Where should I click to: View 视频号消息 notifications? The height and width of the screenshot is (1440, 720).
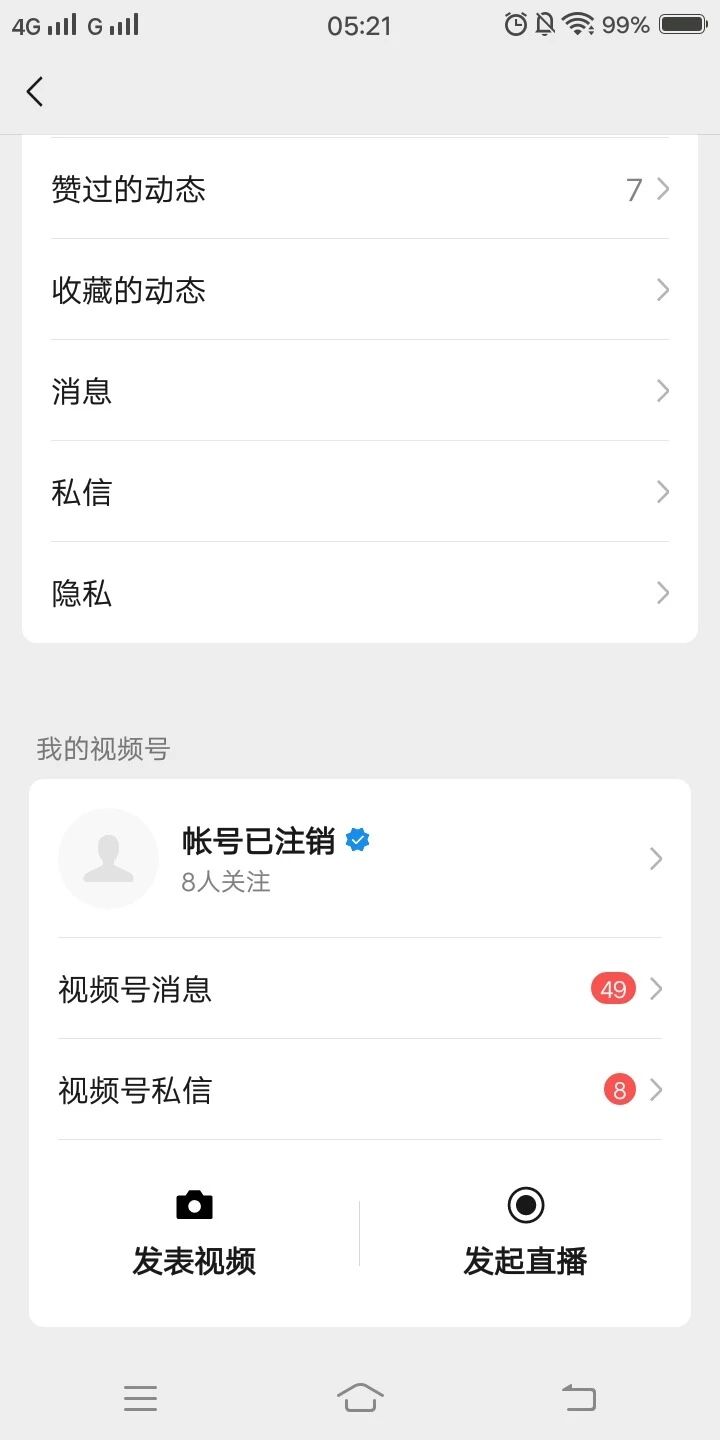point(360,989)
